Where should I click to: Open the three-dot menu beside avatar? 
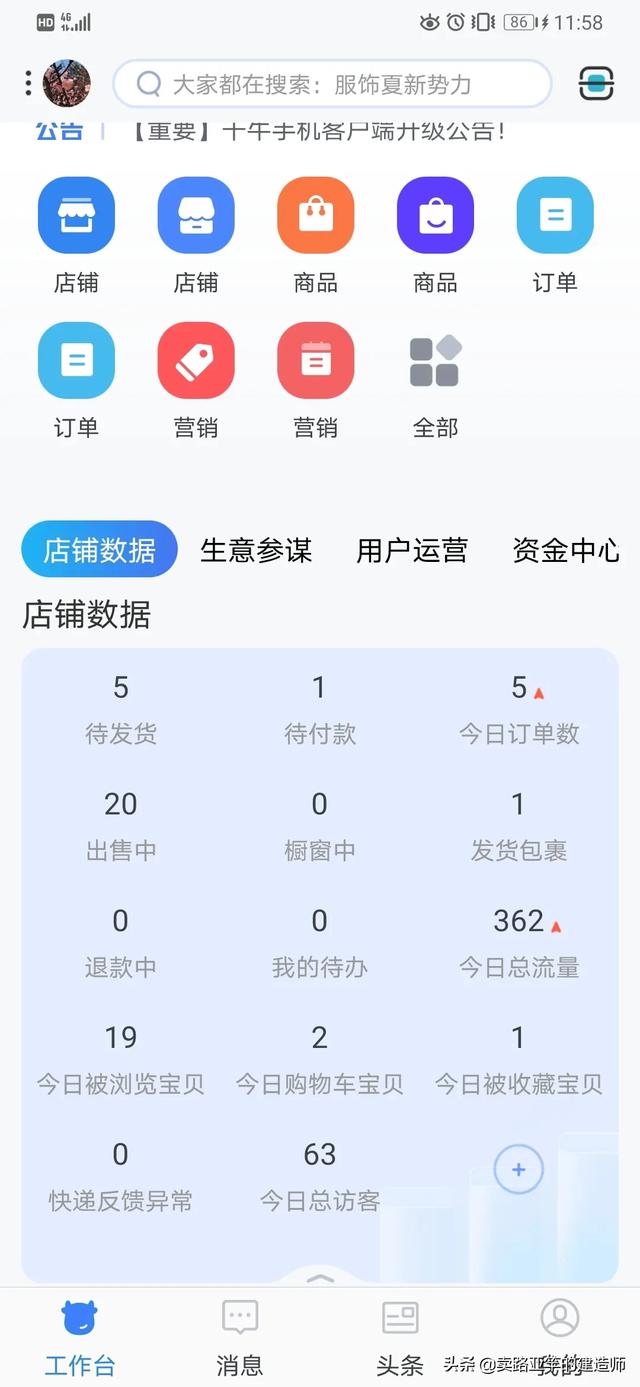coord(28,84)
